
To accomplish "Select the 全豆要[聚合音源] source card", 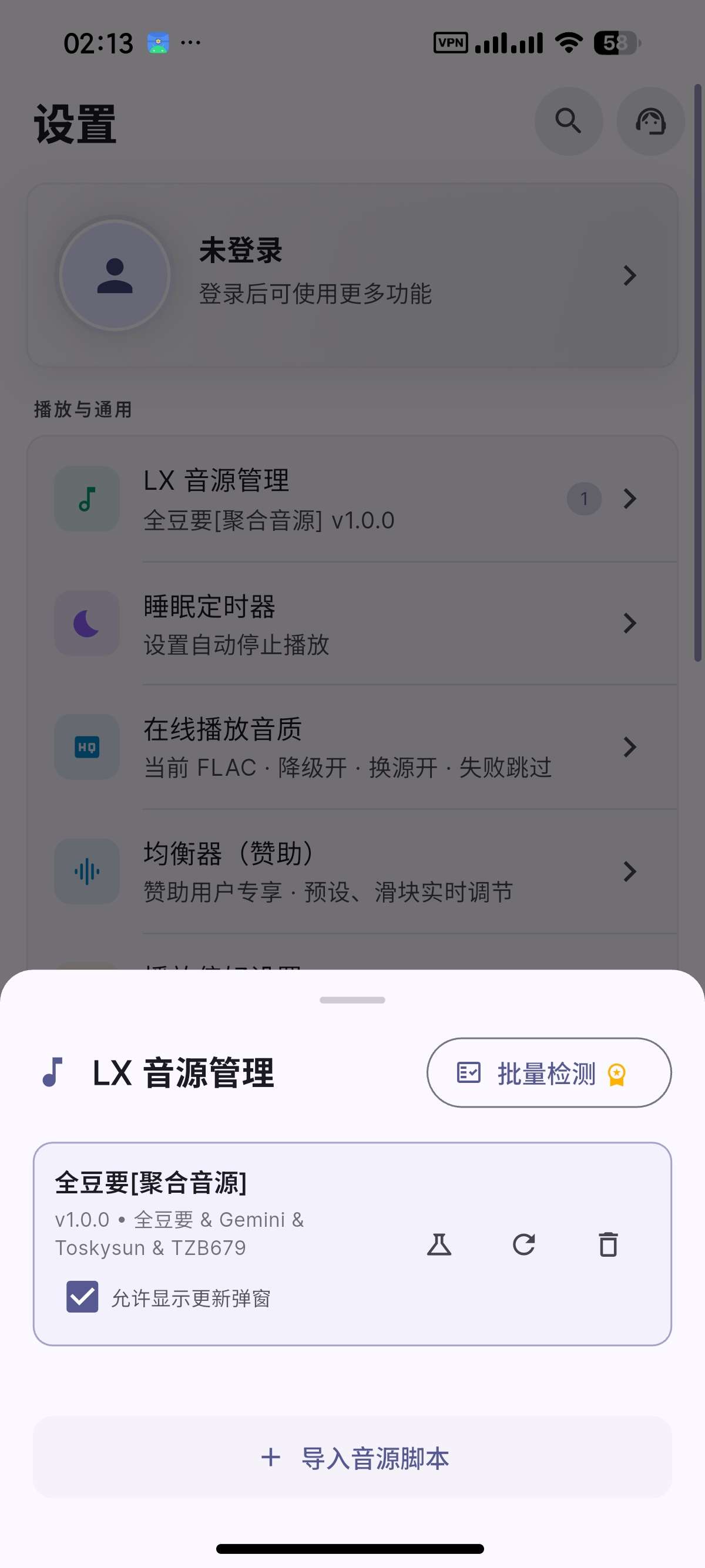I will [x=352, y=1244].
